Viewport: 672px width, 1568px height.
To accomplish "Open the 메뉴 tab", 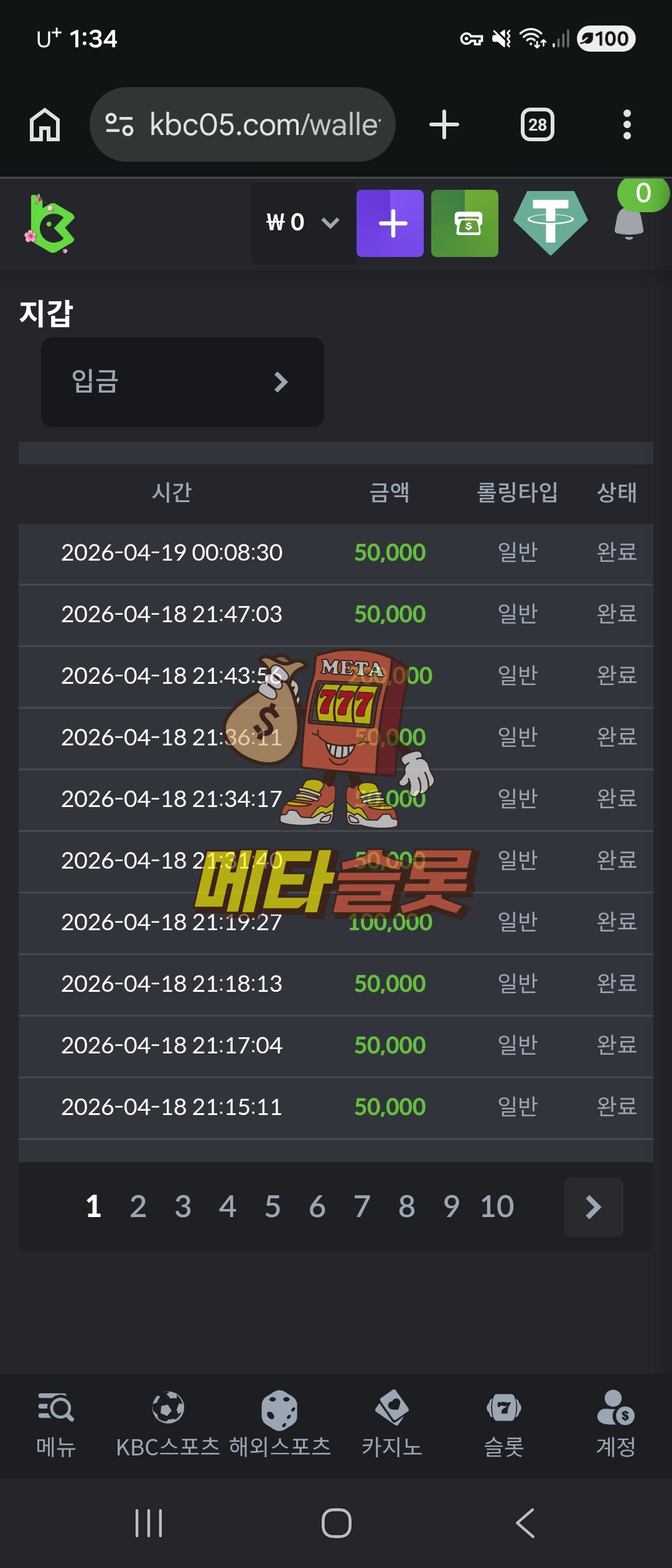I will tap(56, 1425).
